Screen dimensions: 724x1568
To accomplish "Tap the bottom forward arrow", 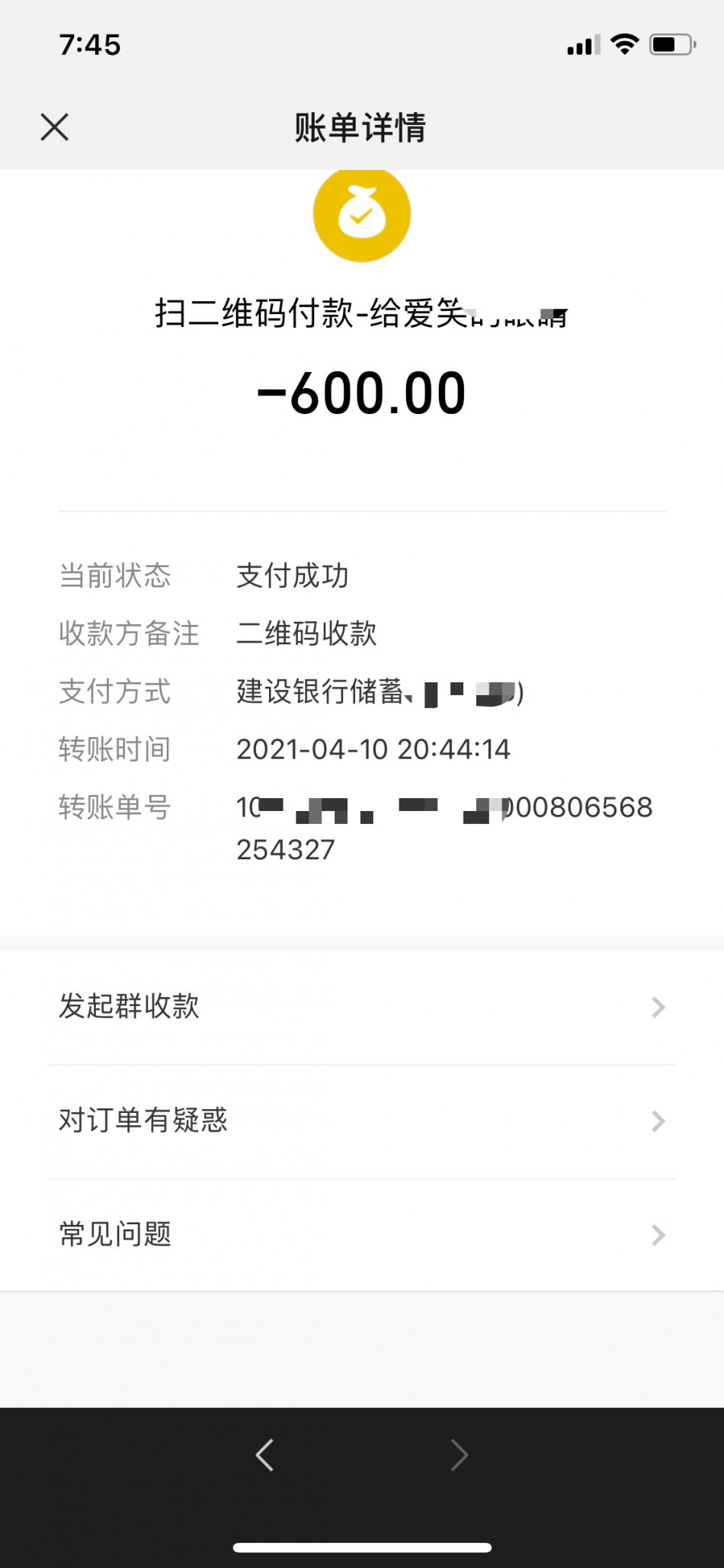I will 459,1455.
